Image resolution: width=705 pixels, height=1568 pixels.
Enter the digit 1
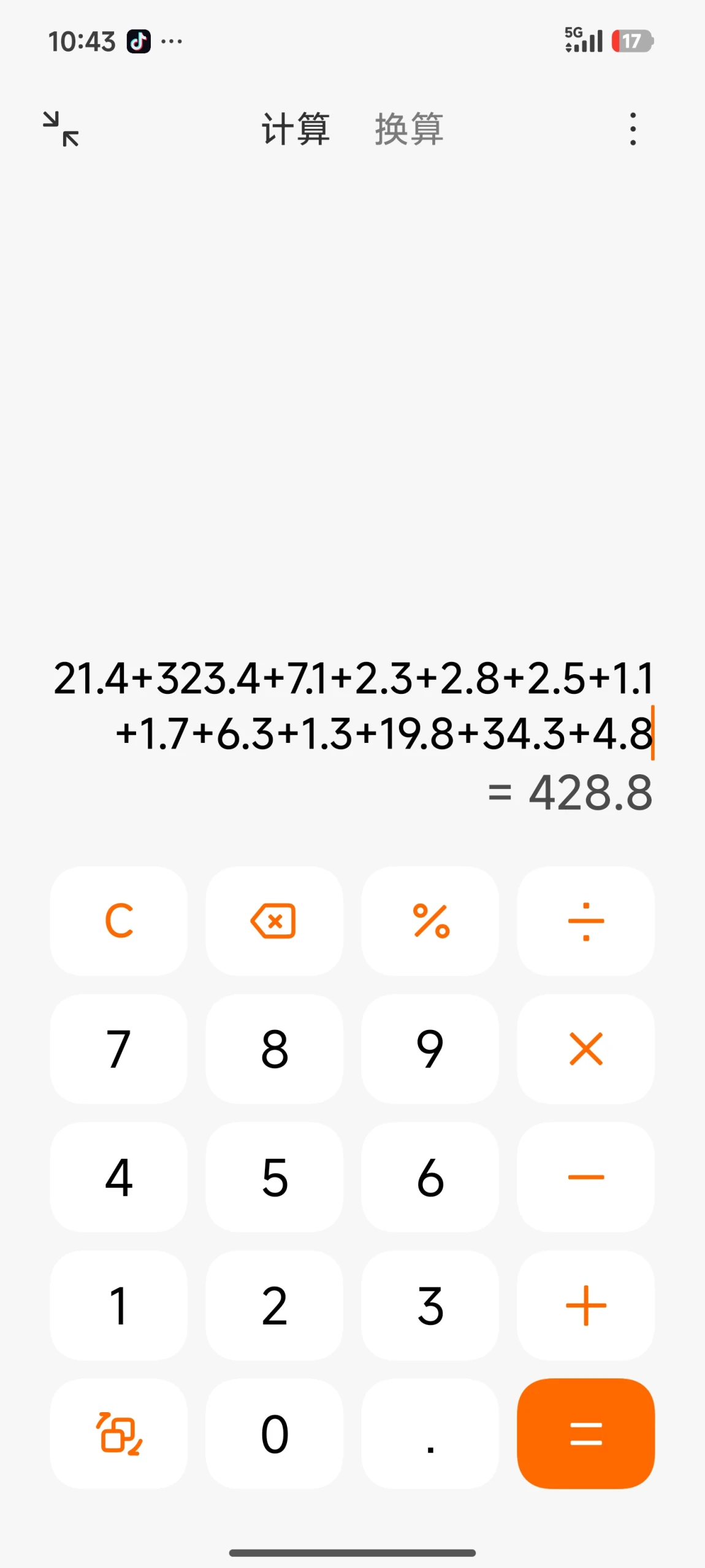(x=119, y=1305)
